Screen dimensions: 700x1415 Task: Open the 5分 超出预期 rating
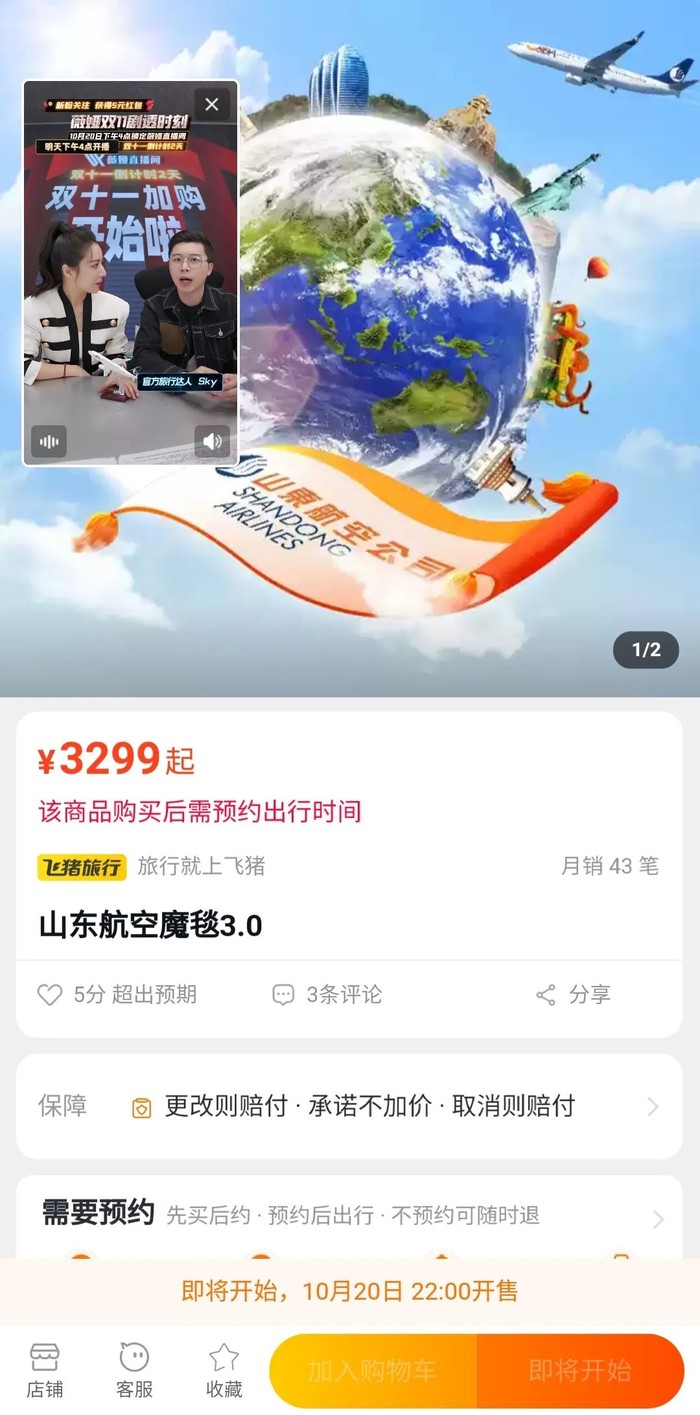[x=117, y=994]
